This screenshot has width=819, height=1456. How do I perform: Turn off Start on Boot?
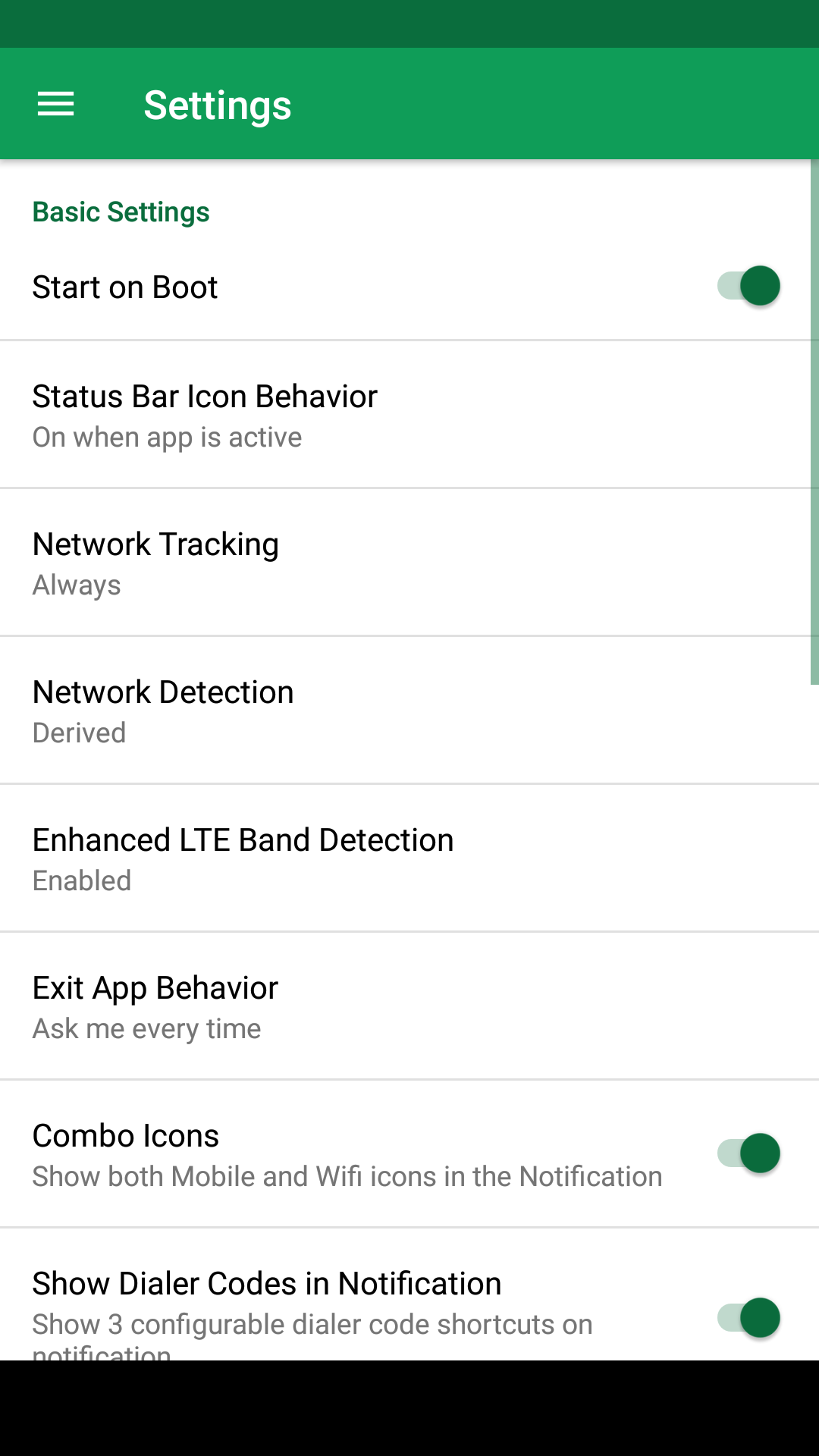(x=748, y=286)
